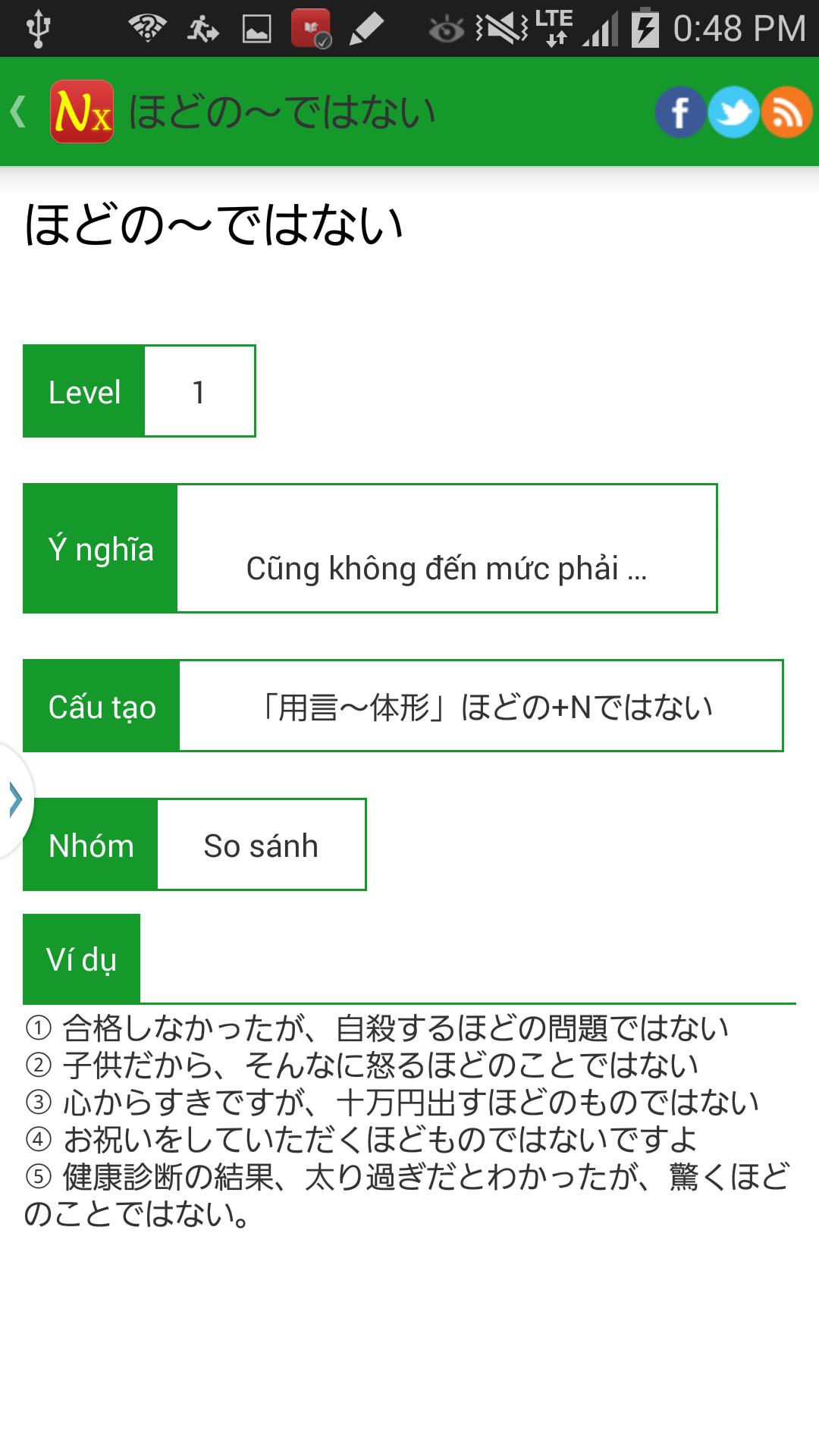The image size is (819, 1456).
Task: Share this grammar page on Twitter
Action: [x=733, y=112]
